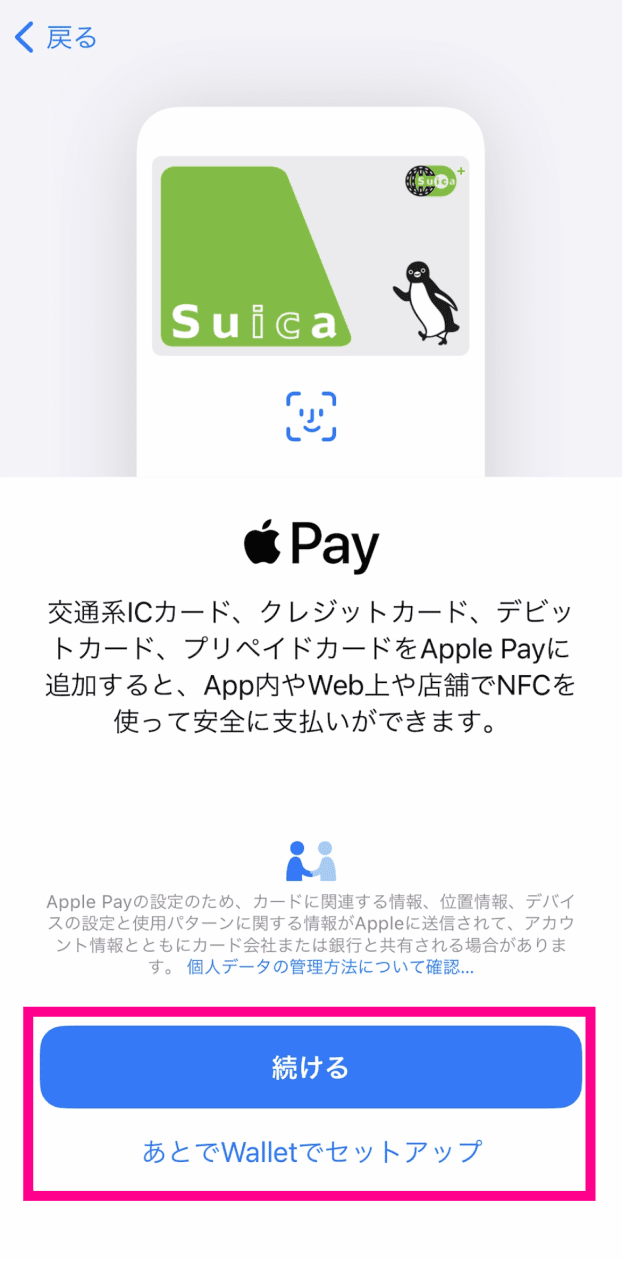The width and height of the screenshot is (622, 1261).
Task: Tap the 続ける button to continue
Action: (311, 1067)
